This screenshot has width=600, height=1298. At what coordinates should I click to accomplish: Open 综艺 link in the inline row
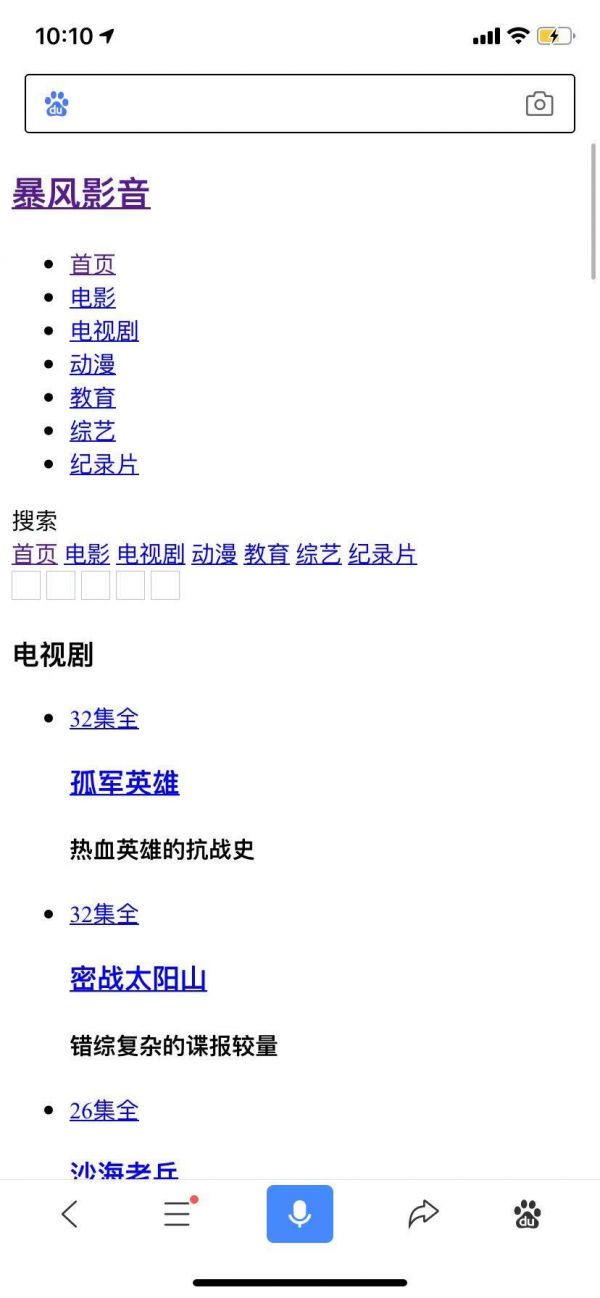[x=319, y=554]
